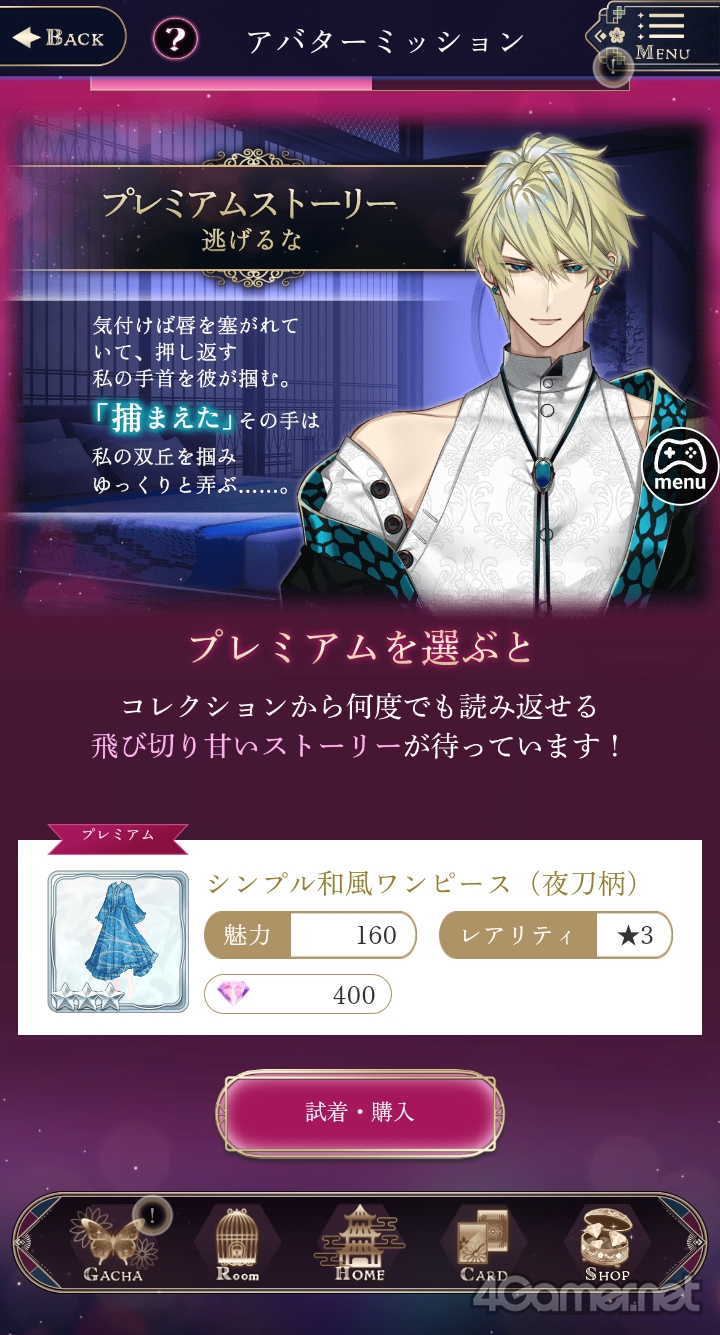Open the blue dress item thumbnail
This screenshot has width=720, height=1335.
pos(117,941)
